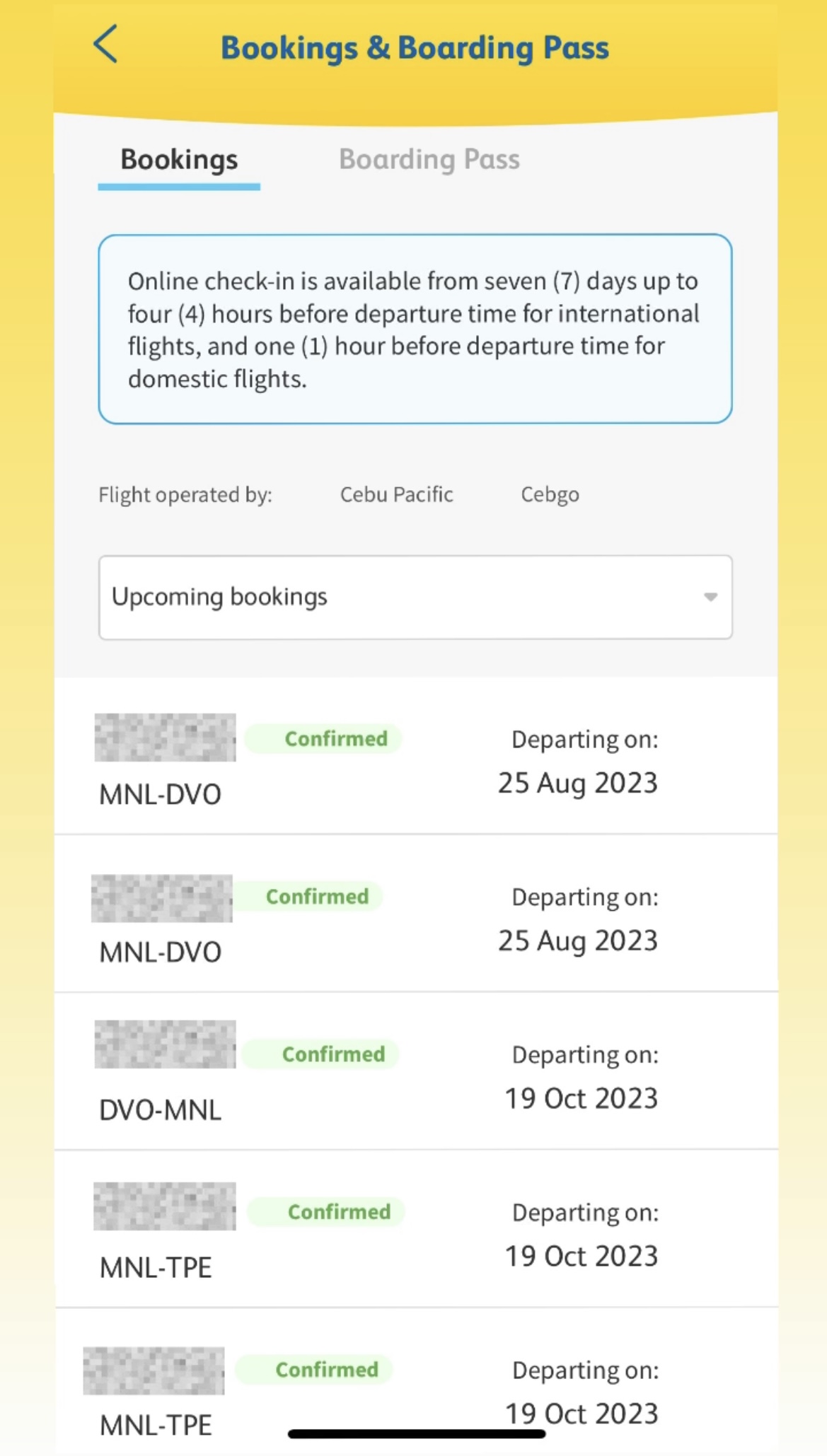Switch to the Boarding Pass tab
This screenshot has width=827, height=1456.
point(429,160)
